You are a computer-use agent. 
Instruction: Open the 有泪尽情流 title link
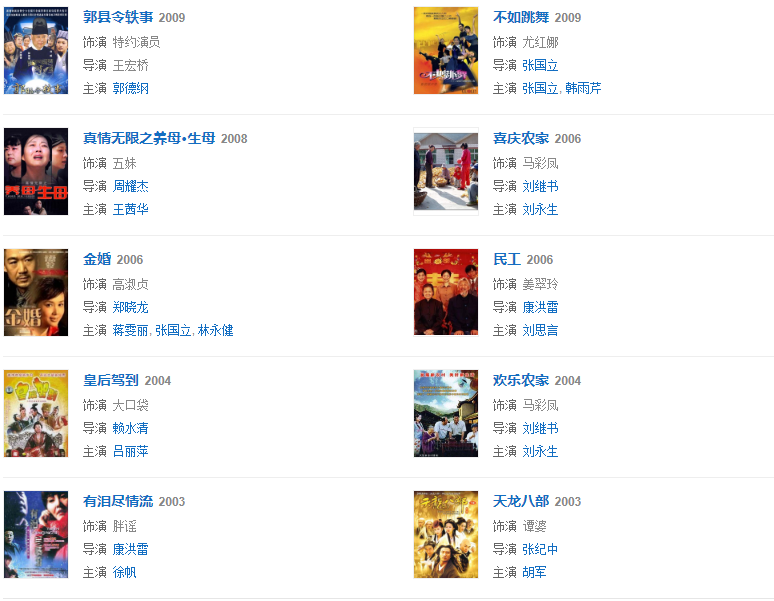(x=118, y=501)
